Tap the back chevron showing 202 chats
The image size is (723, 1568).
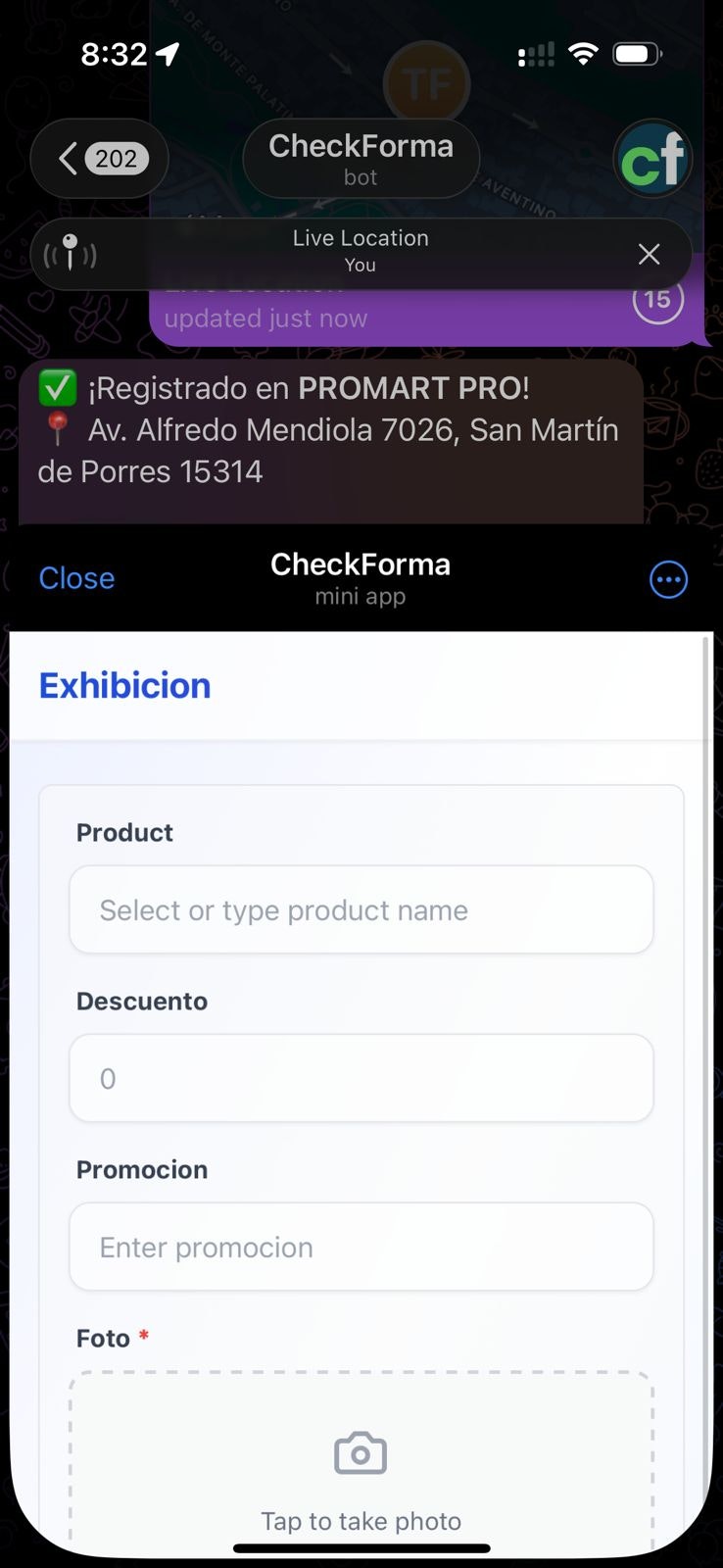point(98,158)
